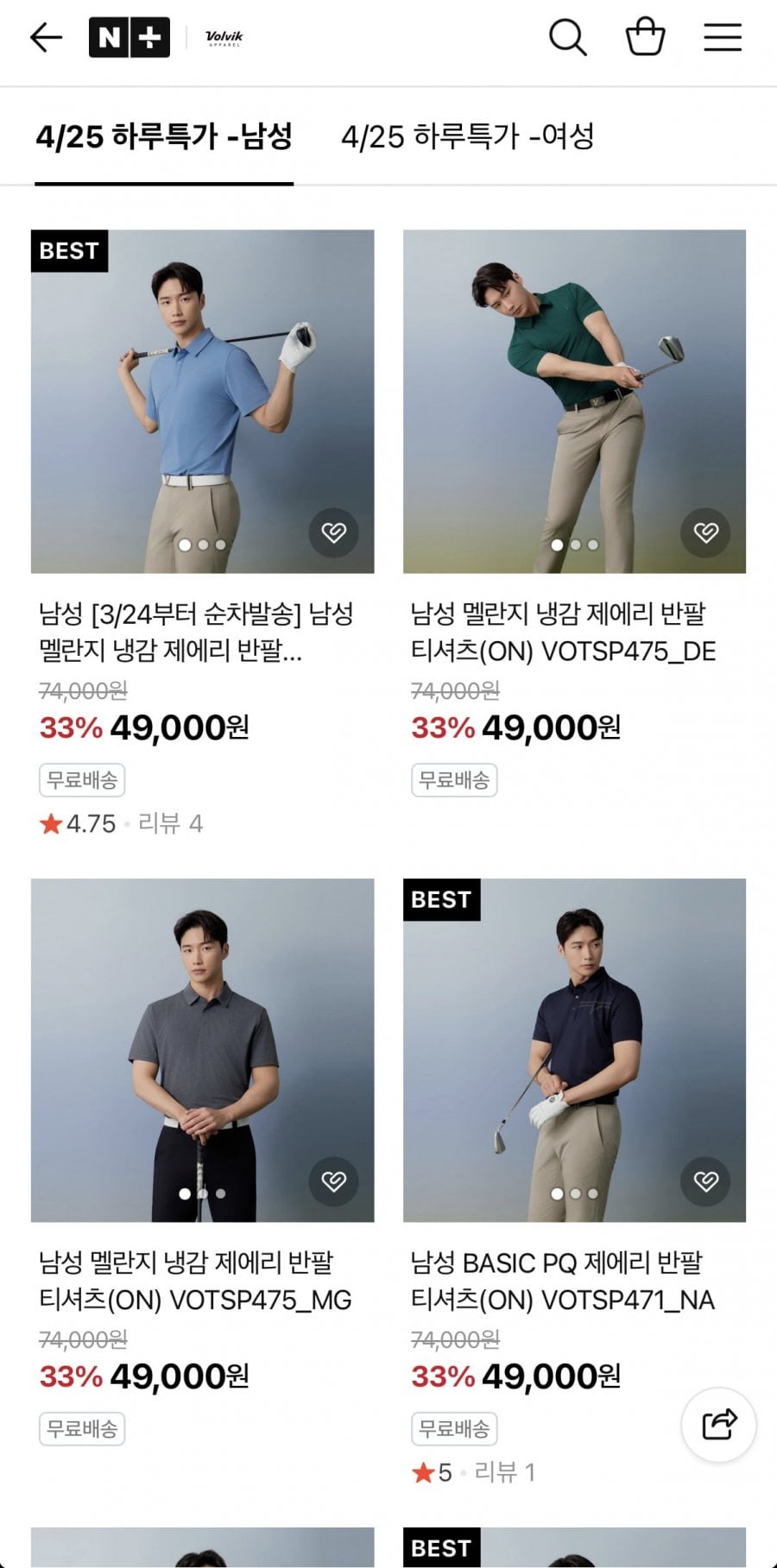Like the blue polo shirt product

click(x=333, y=532)
